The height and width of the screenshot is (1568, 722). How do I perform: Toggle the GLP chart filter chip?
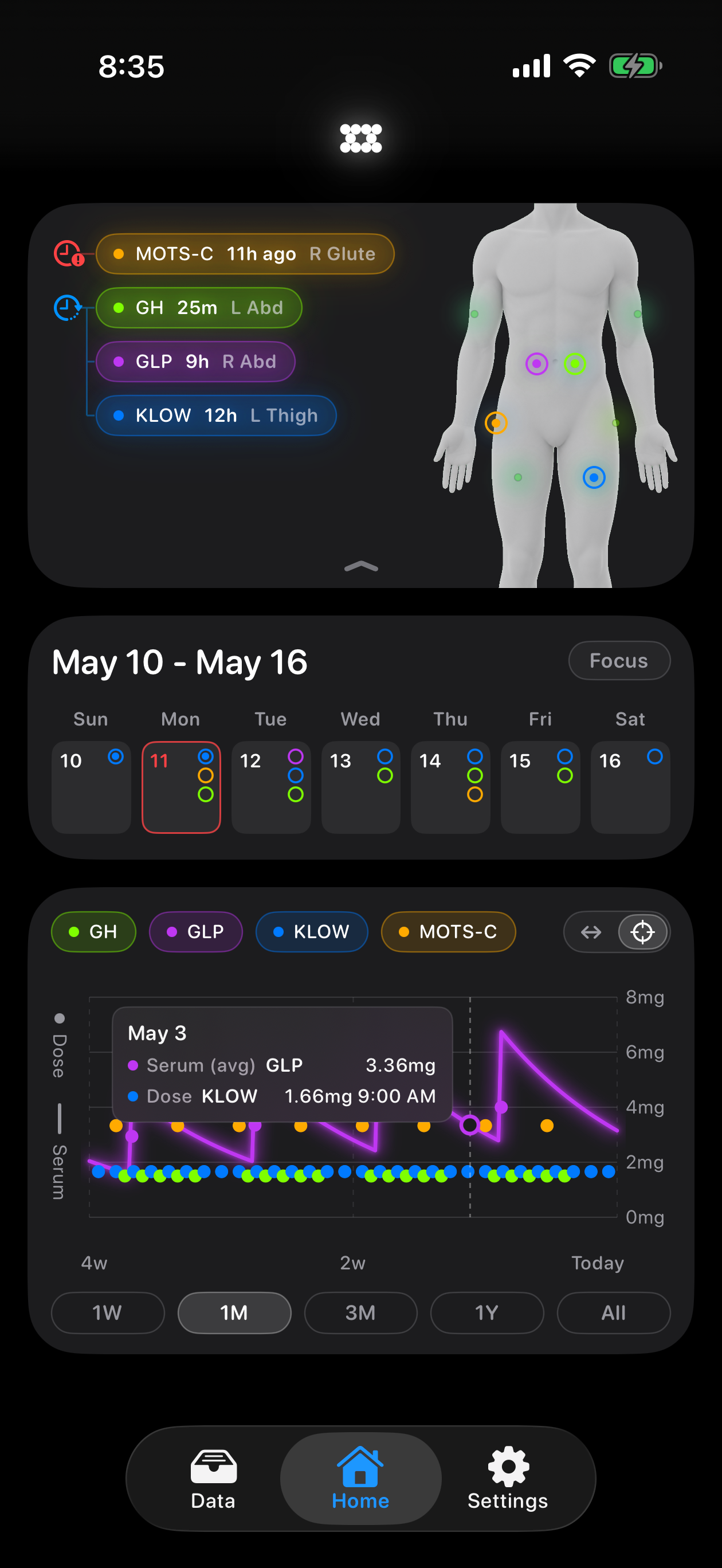(x=195, y=931)
